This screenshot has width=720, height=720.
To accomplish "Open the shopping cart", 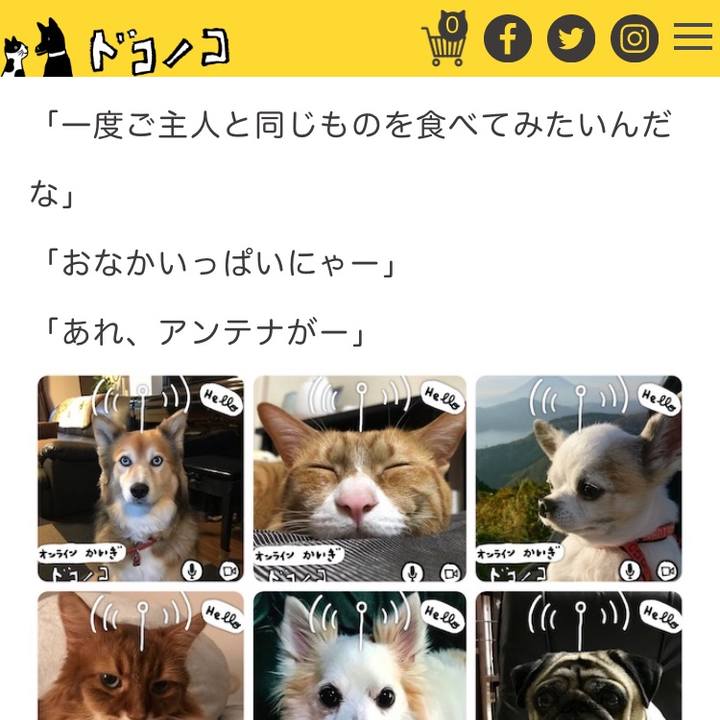I will pyautogui.click(x=446, y=39).
